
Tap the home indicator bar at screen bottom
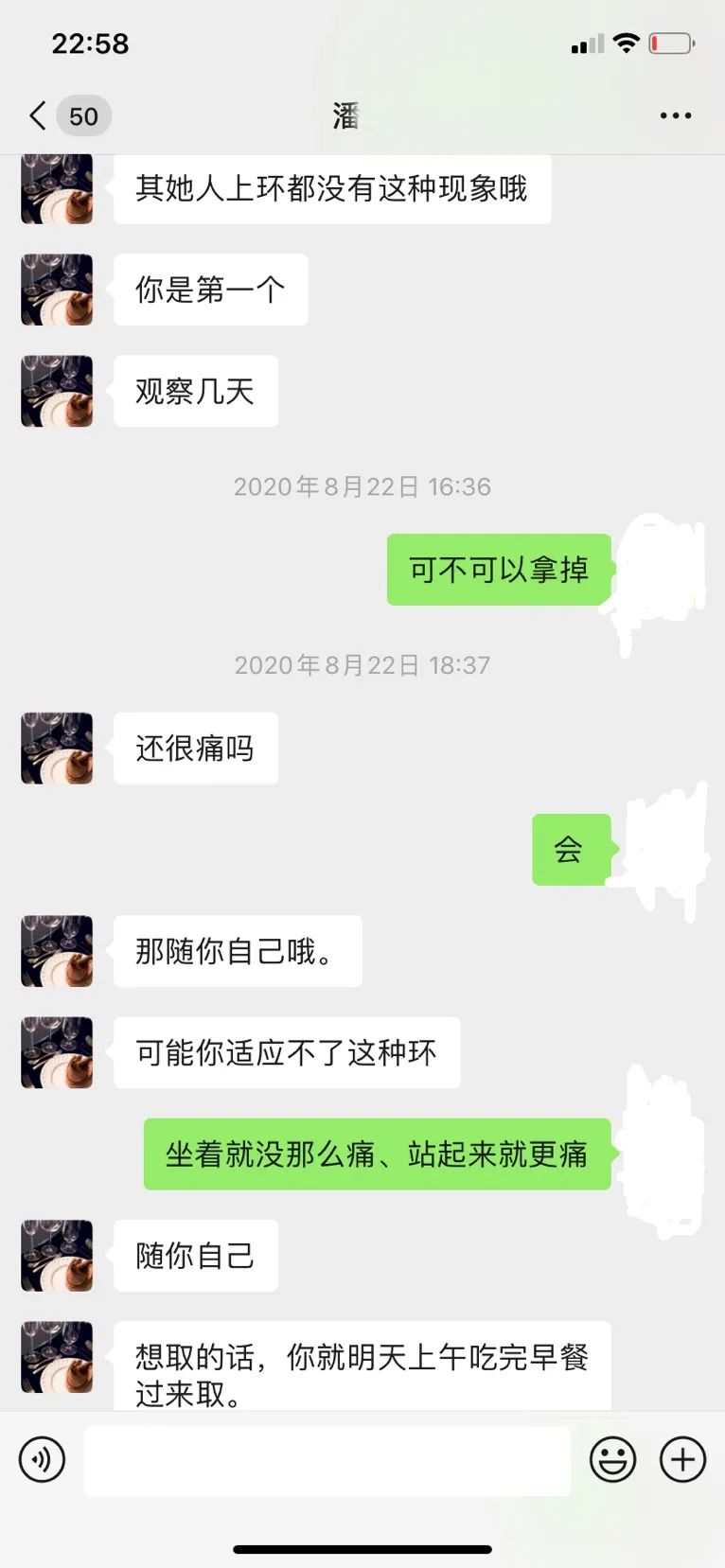click(x=362, y=1550)
